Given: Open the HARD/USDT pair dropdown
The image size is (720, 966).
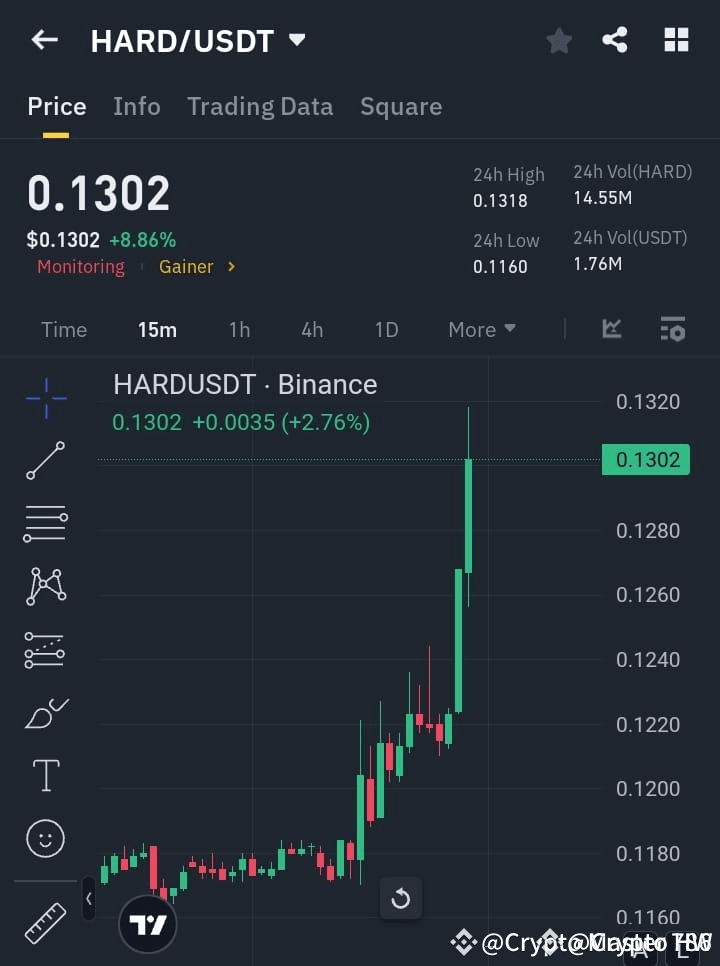Looking at the screenshot, I should tap(297, 40).
